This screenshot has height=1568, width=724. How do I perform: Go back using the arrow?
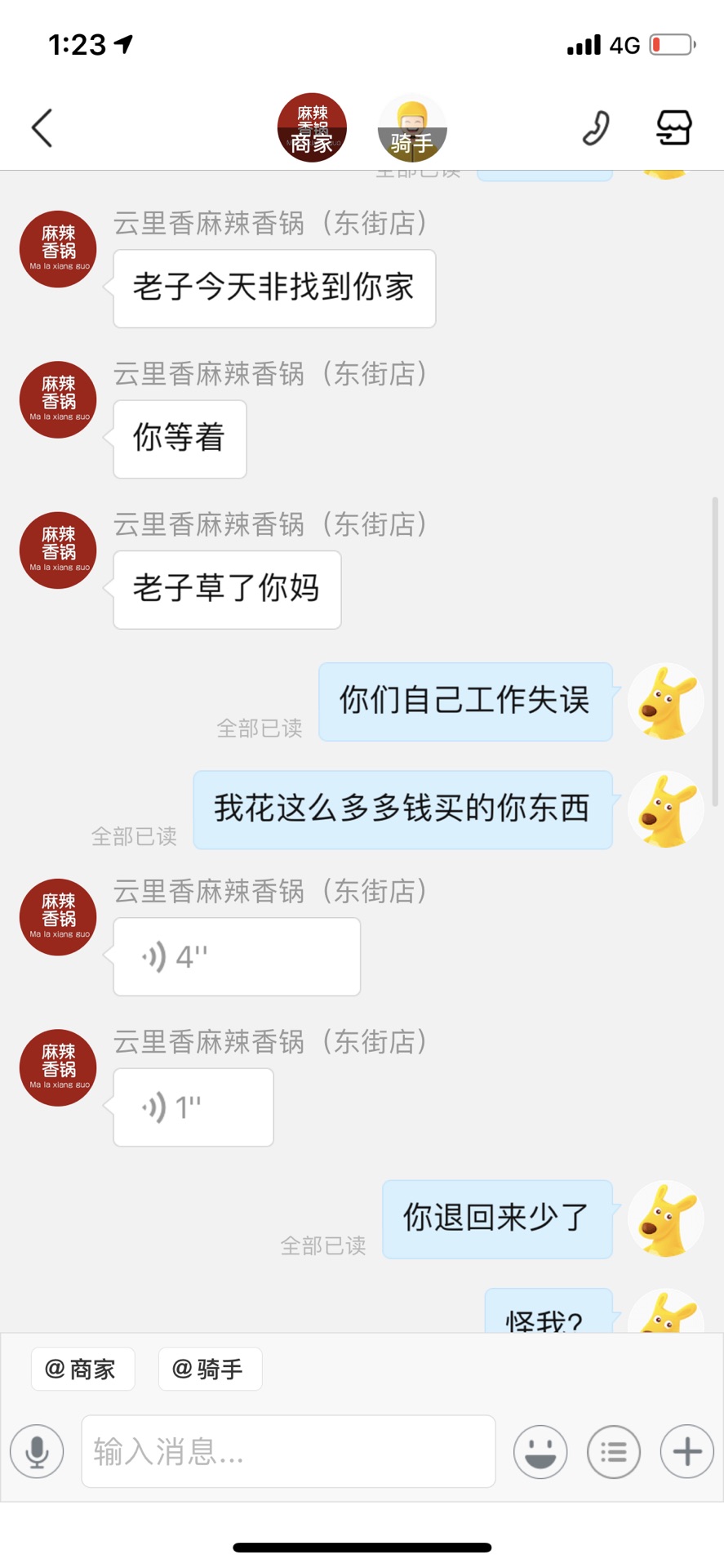42,128
